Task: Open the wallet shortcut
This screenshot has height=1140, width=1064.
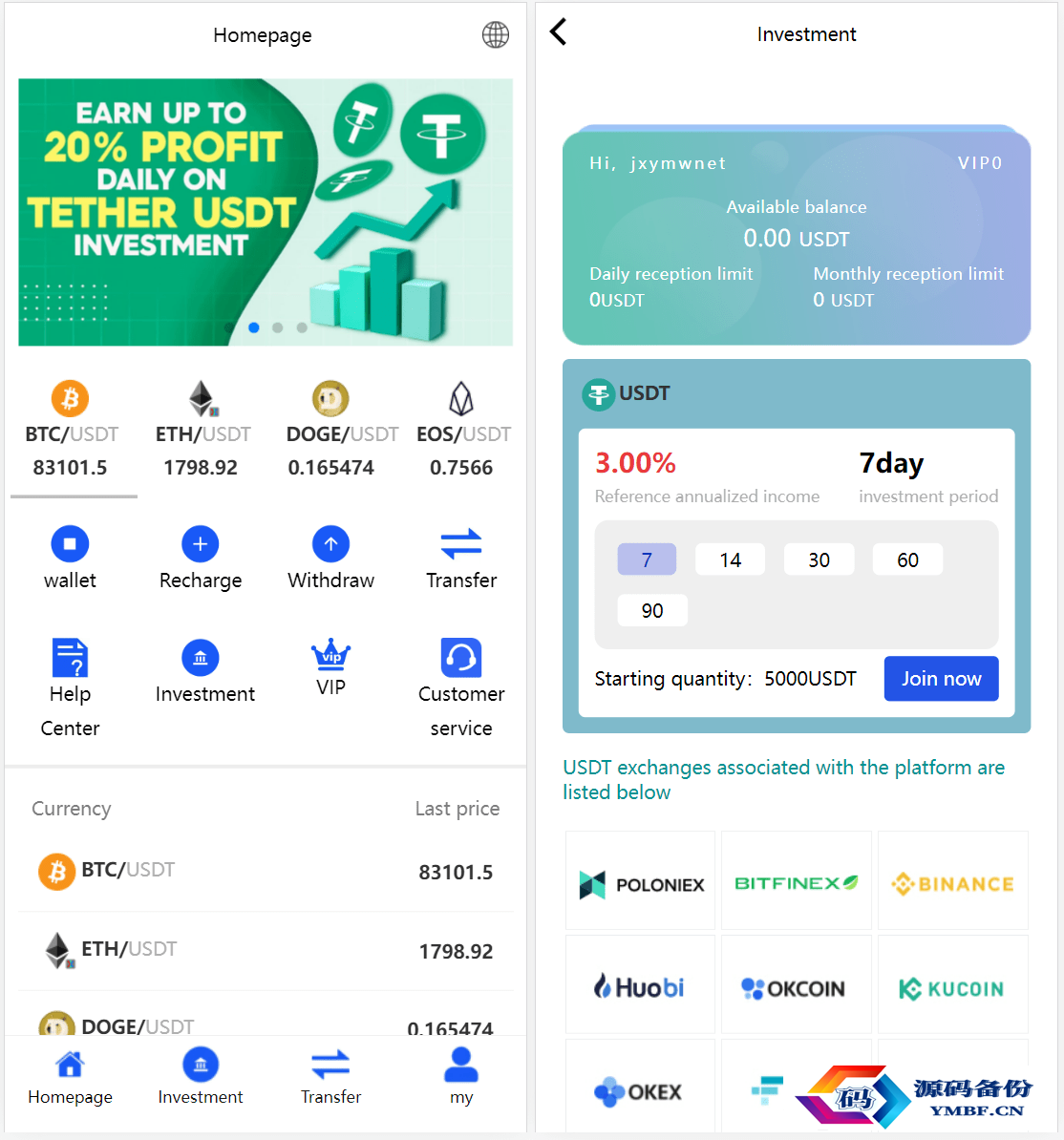Action: click(70, 558)
